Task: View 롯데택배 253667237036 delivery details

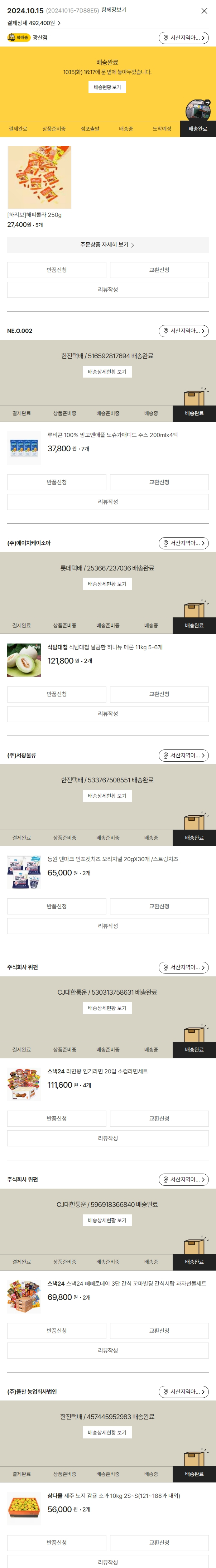Action: tap(107, 584)
